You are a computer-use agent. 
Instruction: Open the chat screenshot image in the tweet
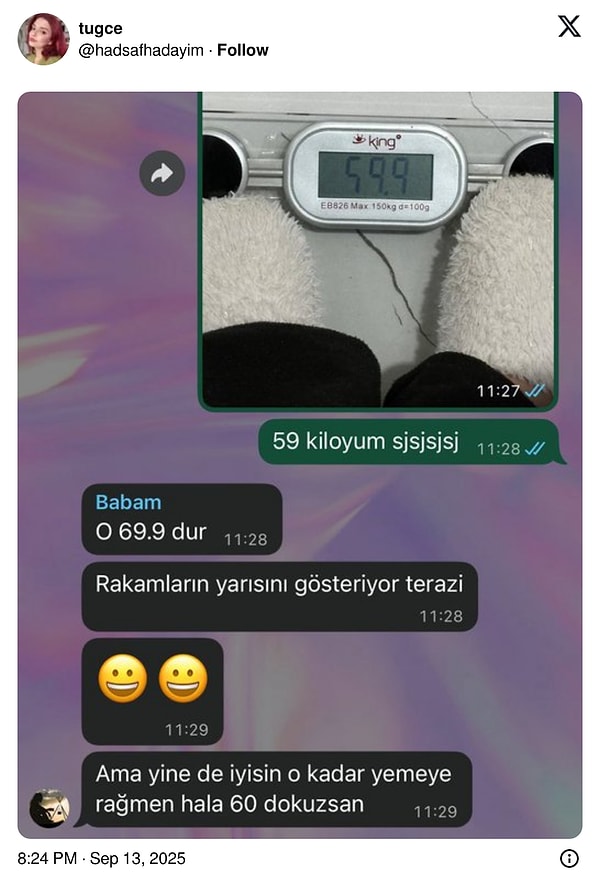coord(300,465)
